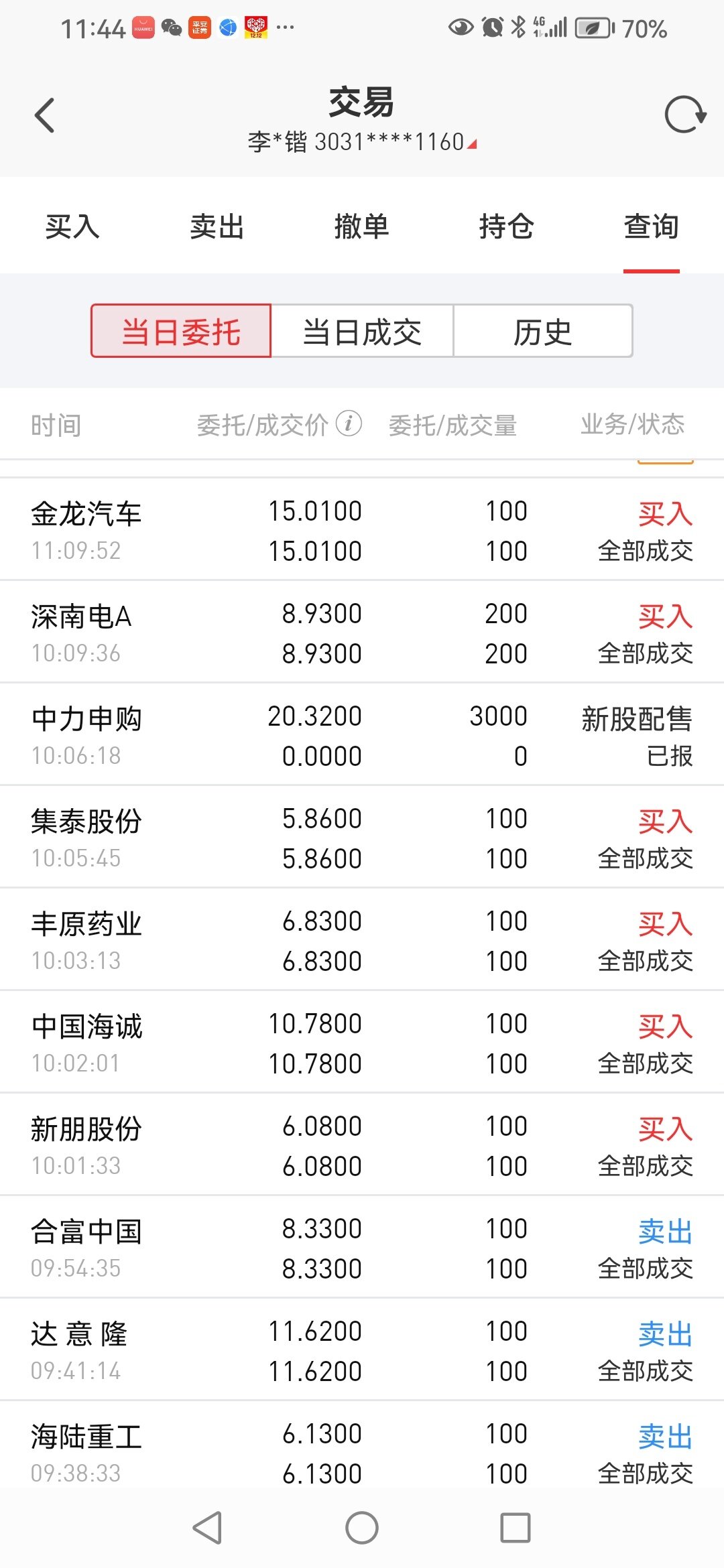Open the account switcher 李*锴 3031****1160
Screen dimensions: 724x1568
pos(362,142)
